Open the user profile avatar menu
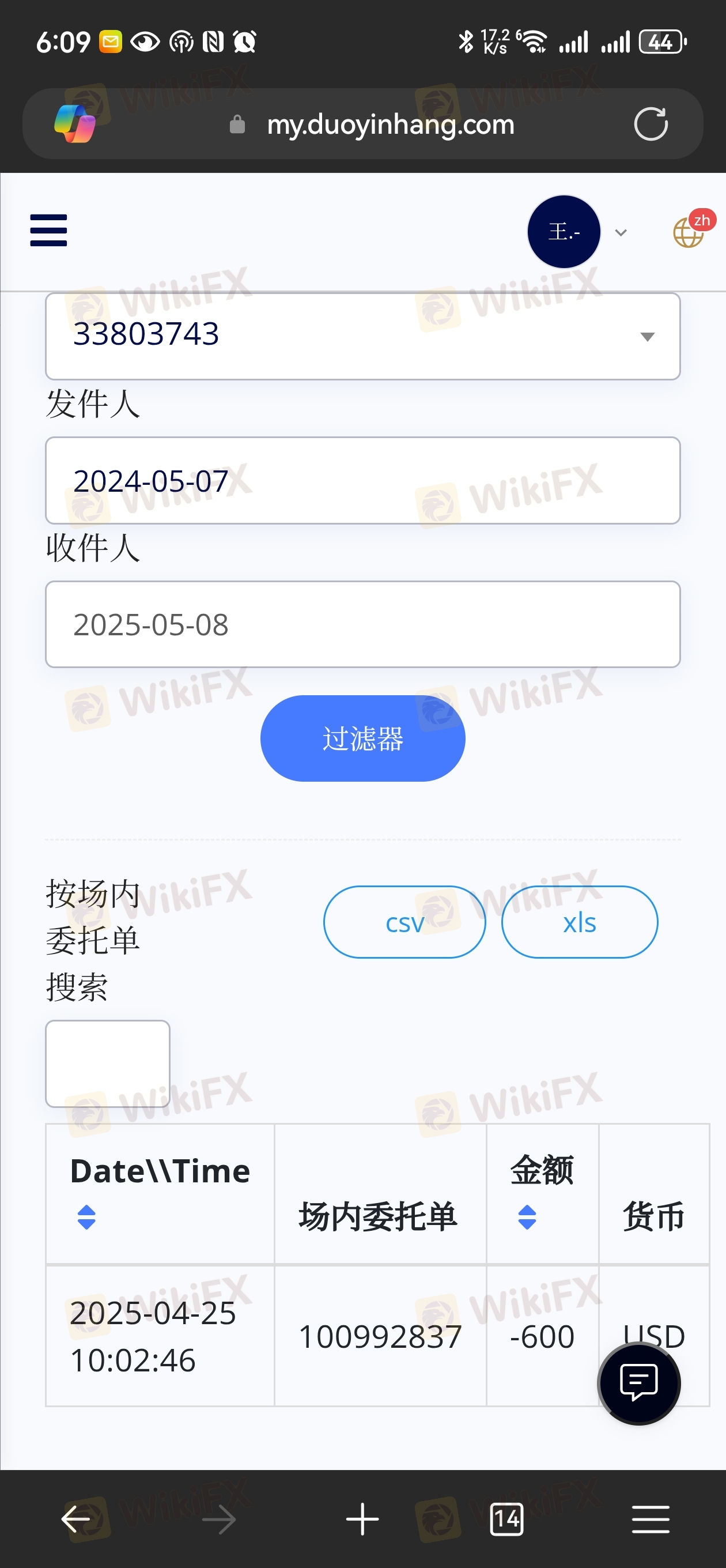The image size is (726, 1568). [564, 232]
